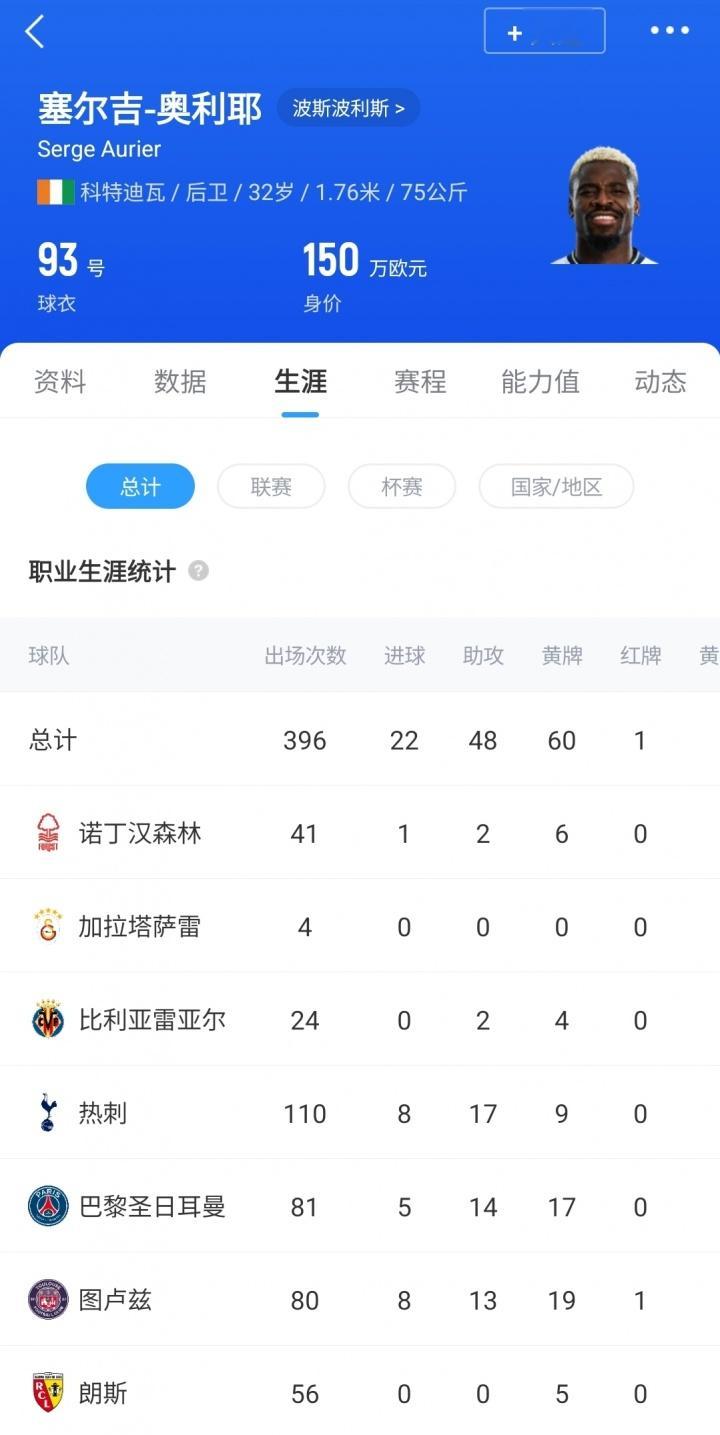Go back using the top-left arrow
Image resolution: width=720 pixels, height=1435 pixels.
click(x=35, y=31)
